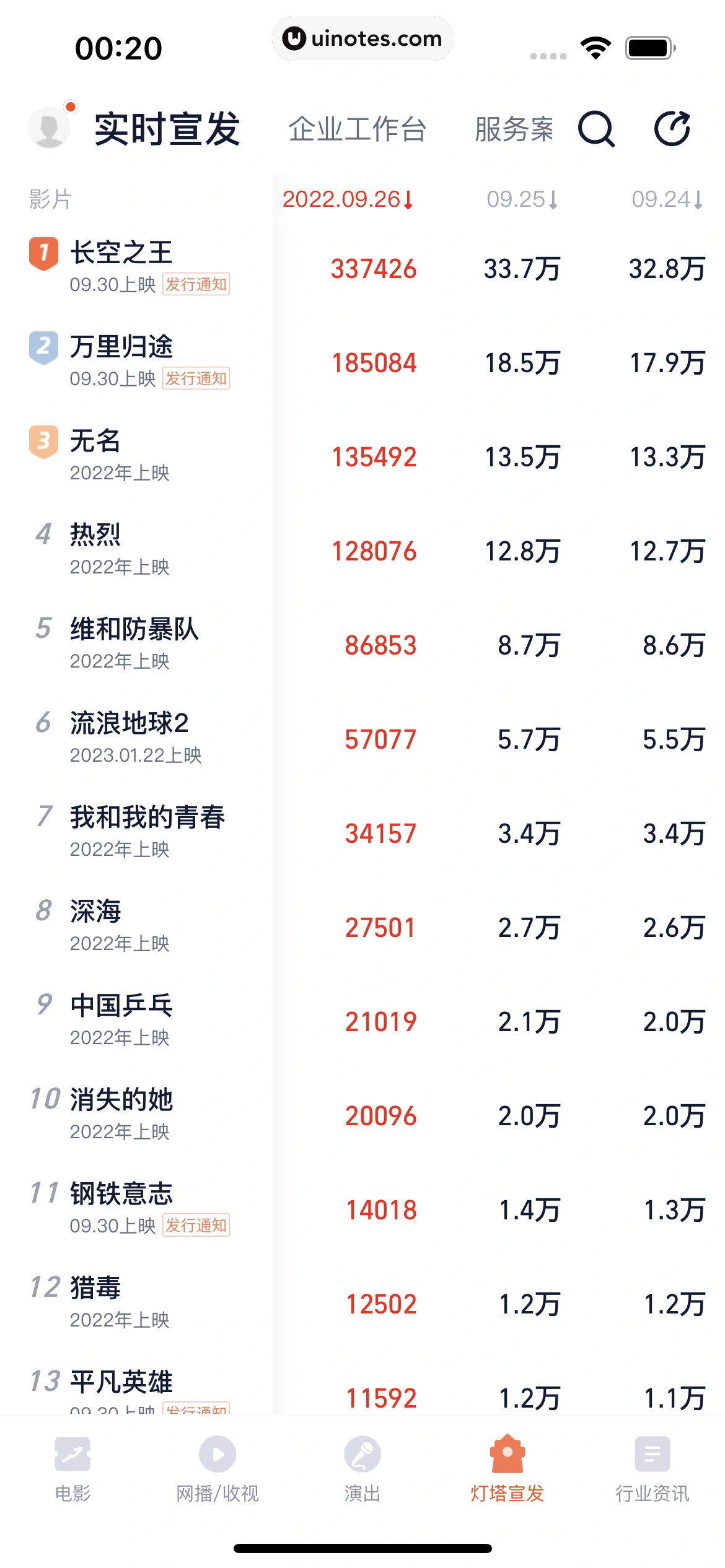Tap the refresh icon
The width and height of the screenshot is (725, 1568).
pos(672,129)
